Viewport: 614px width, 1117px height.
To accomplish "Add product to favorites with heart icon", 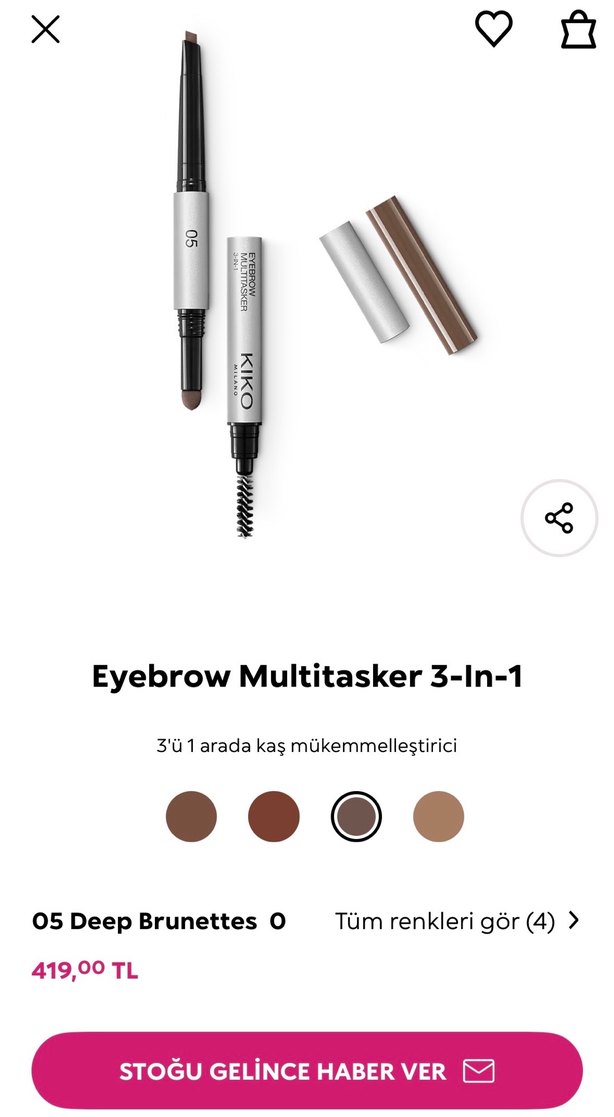I will click(493, 29).
